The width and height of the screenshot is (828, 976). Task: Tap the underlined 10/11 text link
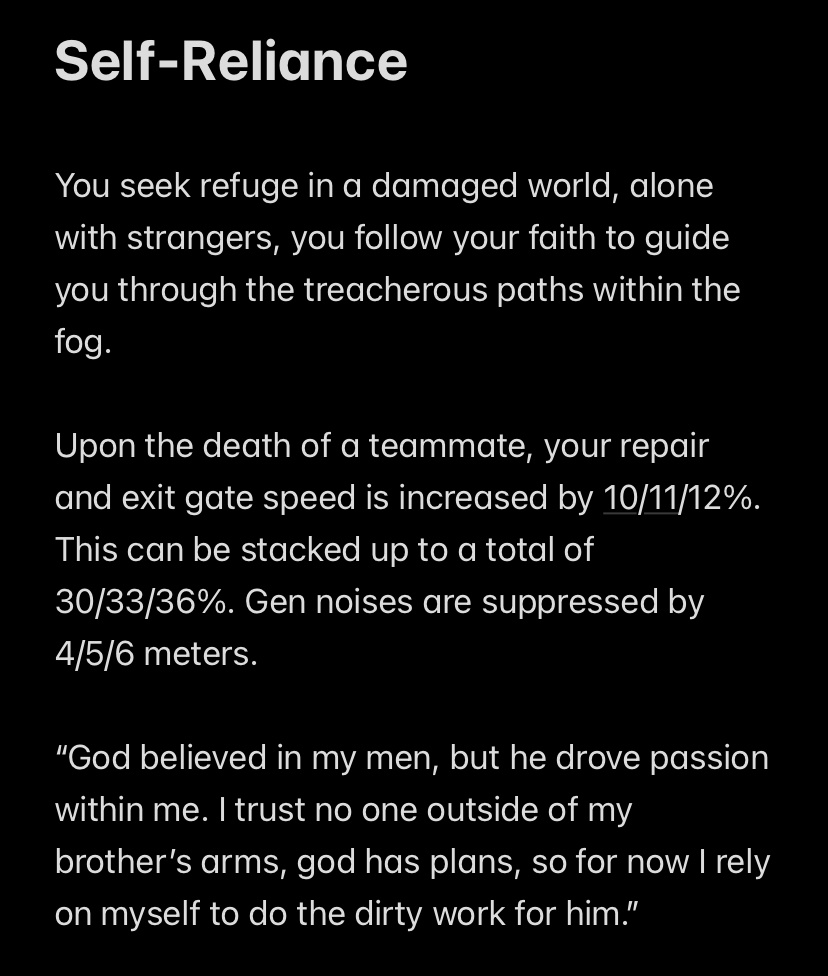pos(640,498)
